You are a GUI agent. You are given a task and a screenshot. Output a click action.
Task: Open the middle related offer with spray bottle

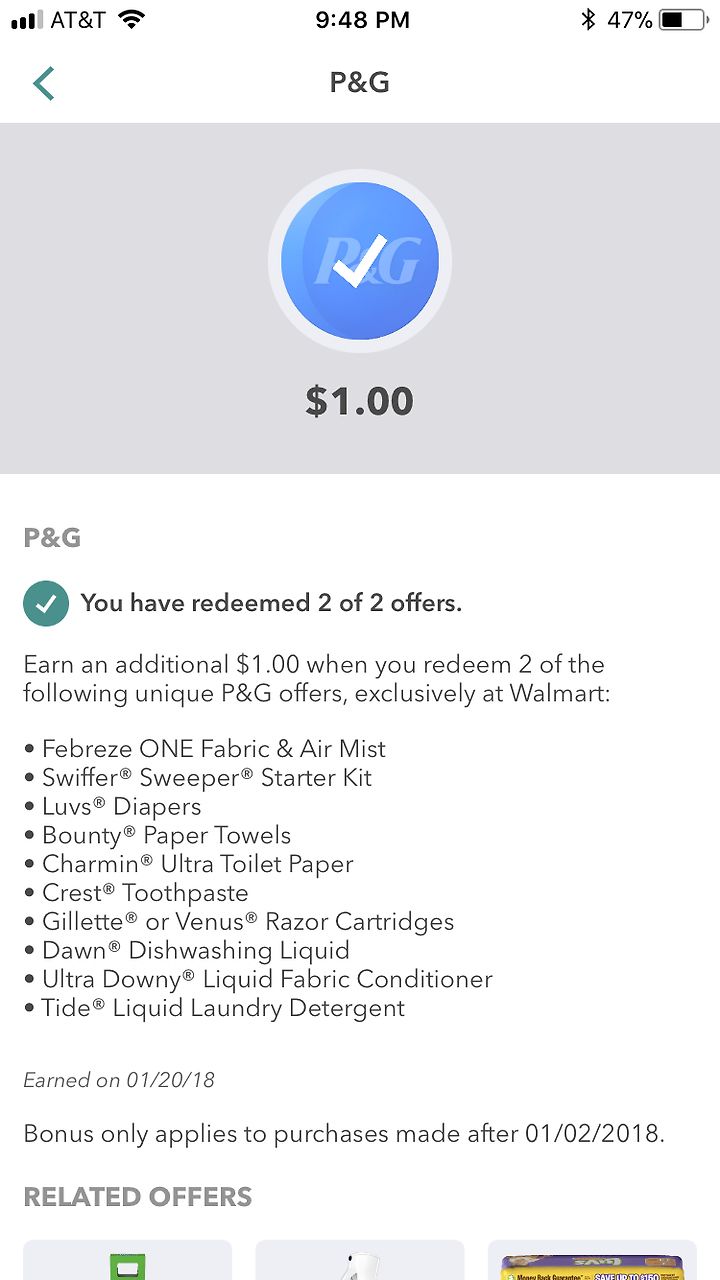[x=360, y=1260]
